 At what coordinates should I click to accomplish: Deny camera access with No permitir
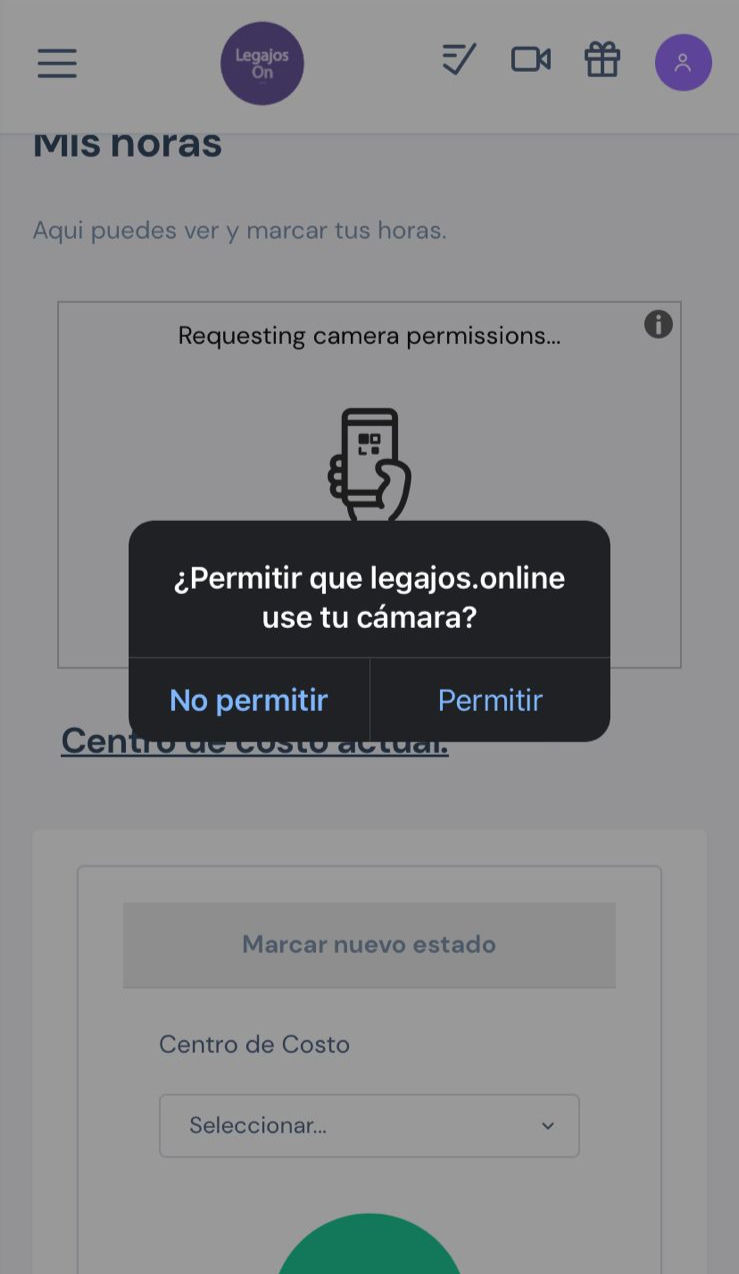(249, 700)
